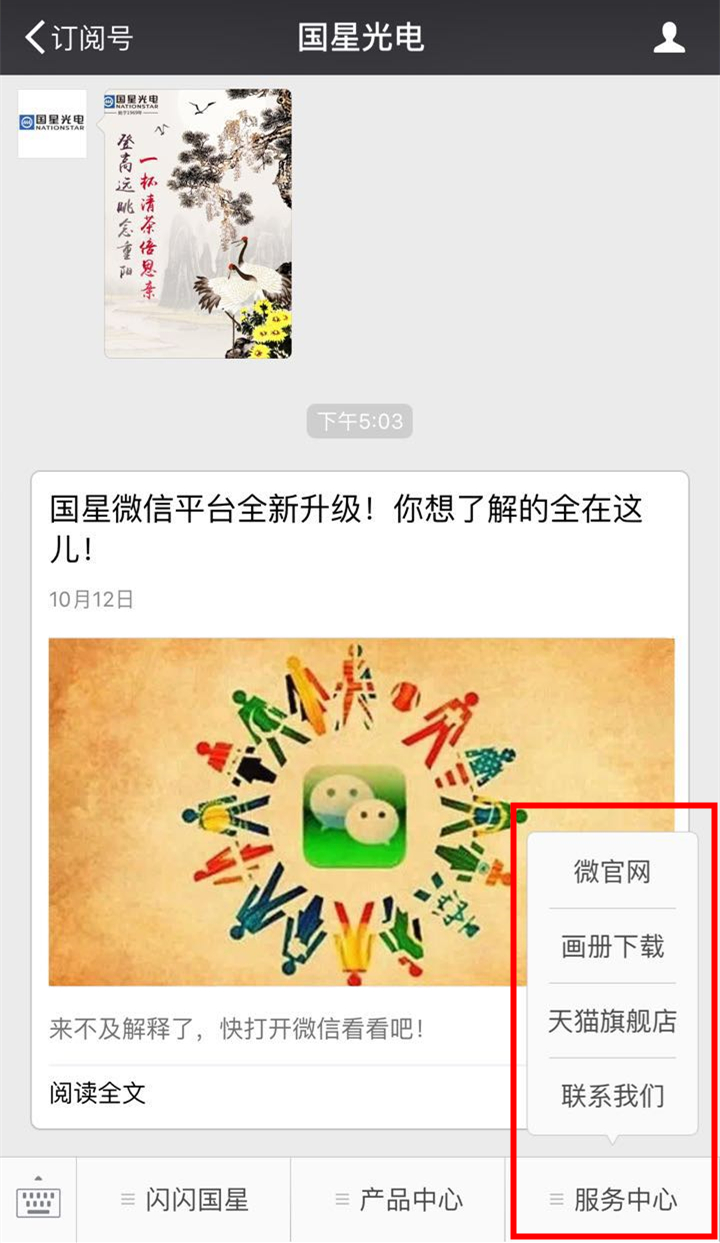Open 阅读全文 to read the article
This screenshot has height=1243, width=720.
[97, 1093]
